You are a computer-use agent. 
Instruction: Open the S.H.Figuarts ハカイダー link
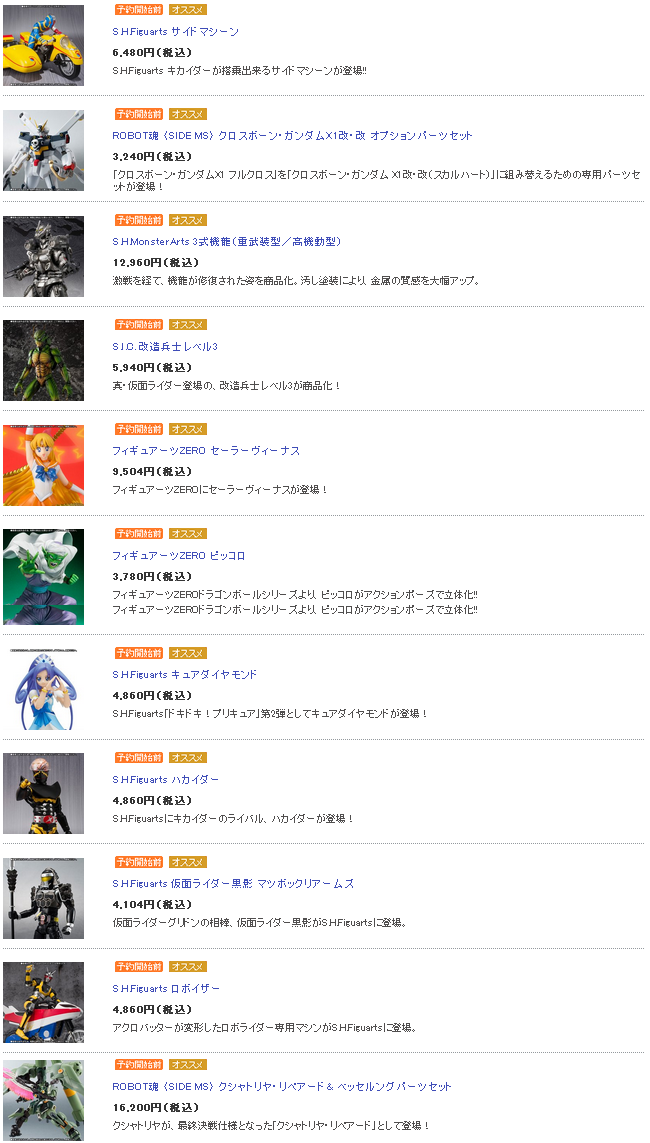(165, 780)
